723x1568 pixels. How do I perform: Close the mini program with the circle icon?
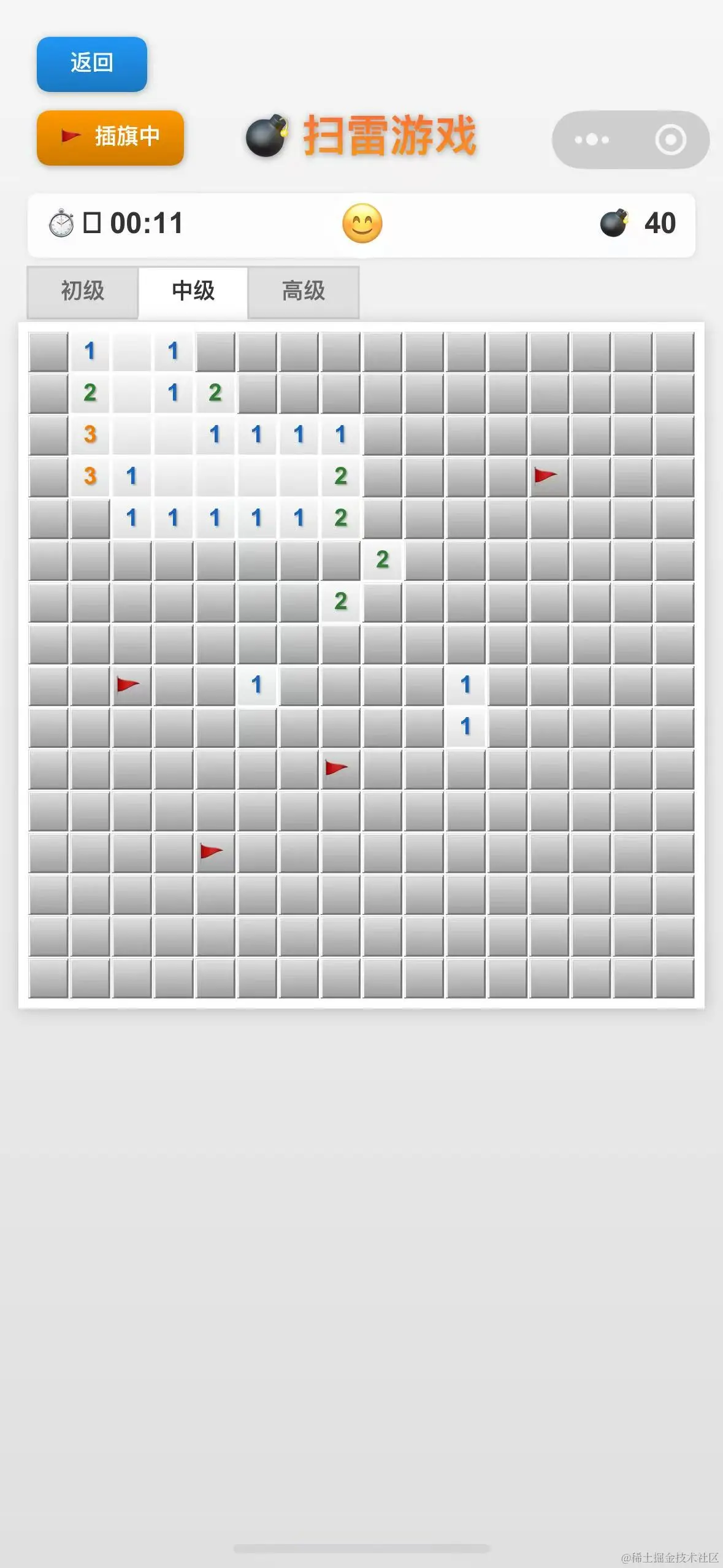click(x=670, y=140)
